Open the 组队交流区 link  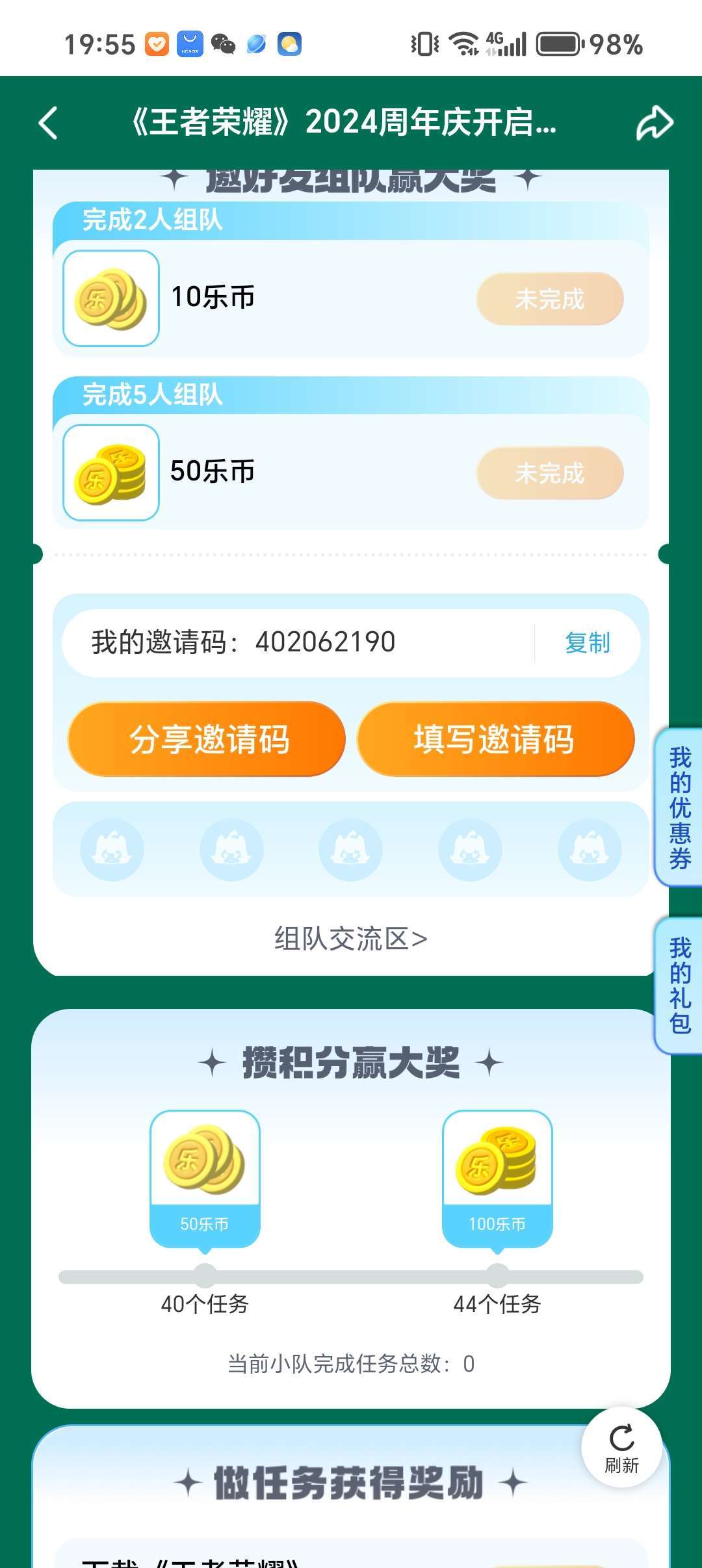tap(350, 939)
